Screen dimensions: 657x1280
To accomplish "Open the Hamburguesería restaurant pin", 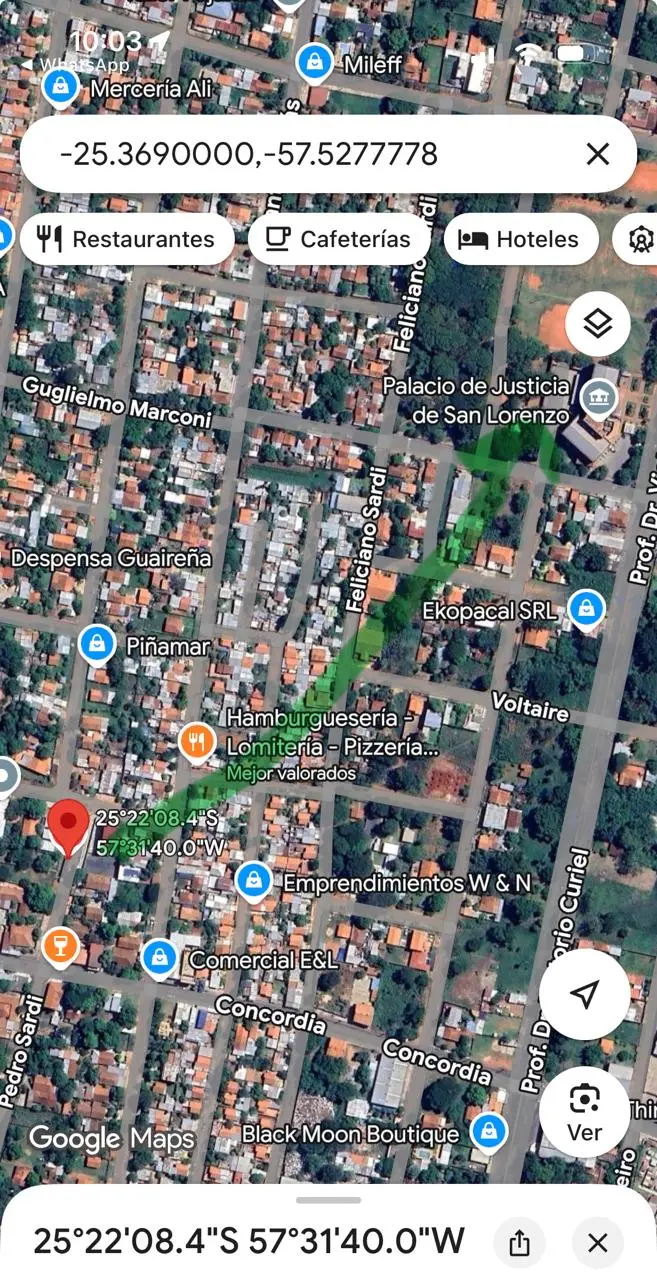I will pos(198,742).
